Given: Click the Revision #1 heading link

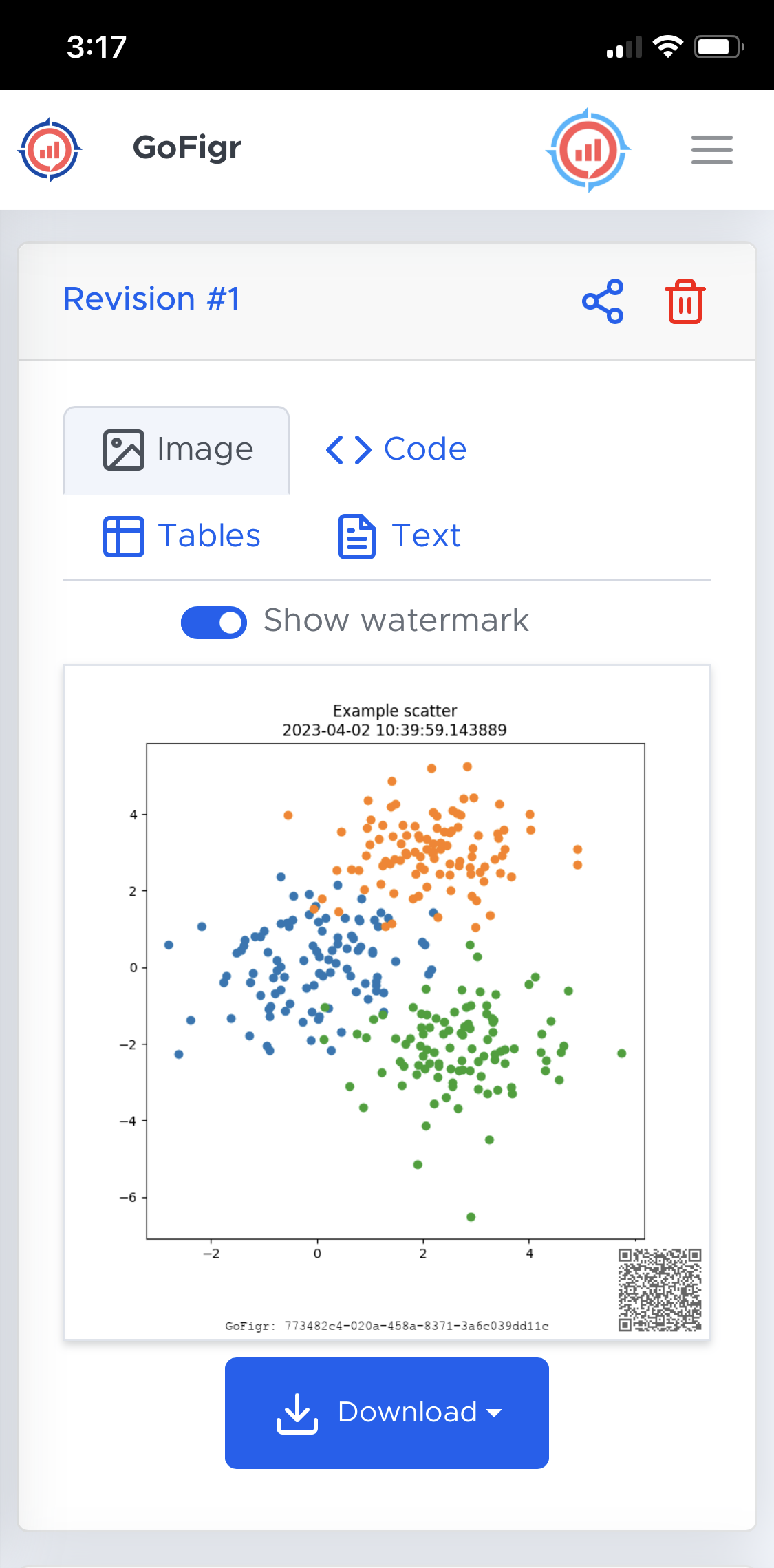Looking at the screenshot, I should (151, 299).
